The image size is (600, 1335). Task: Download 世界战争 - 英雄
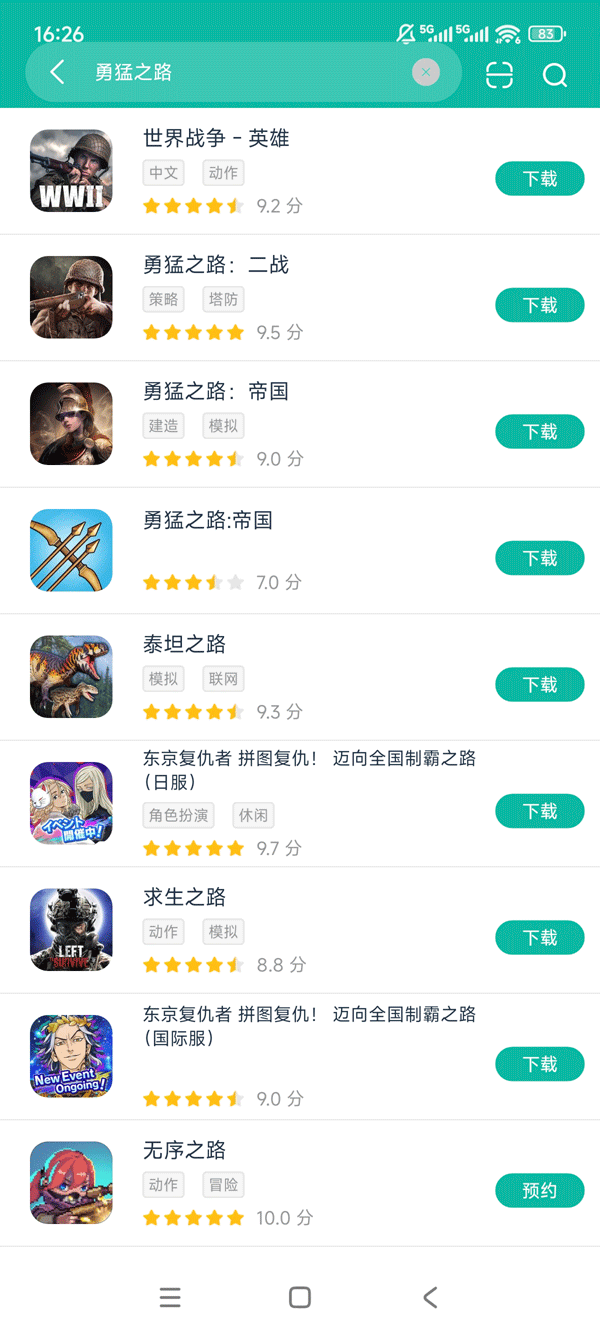tap(539, 179)
